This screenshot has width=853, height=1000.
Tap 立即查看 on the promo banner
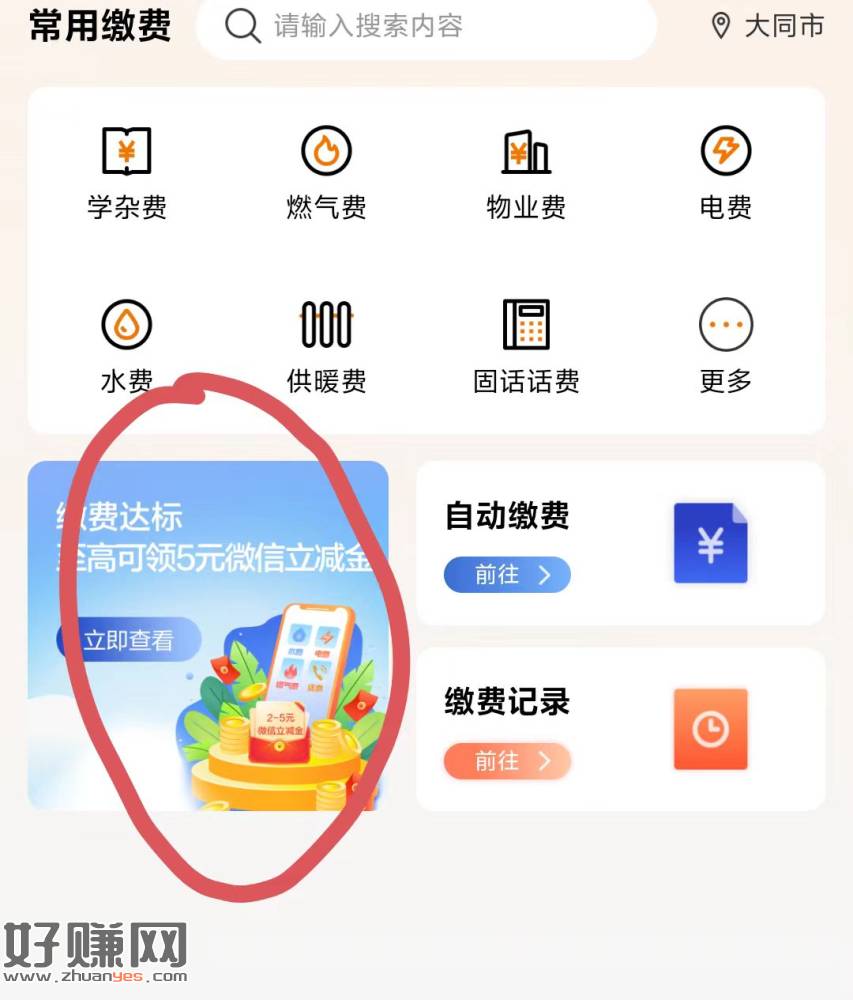128,641
